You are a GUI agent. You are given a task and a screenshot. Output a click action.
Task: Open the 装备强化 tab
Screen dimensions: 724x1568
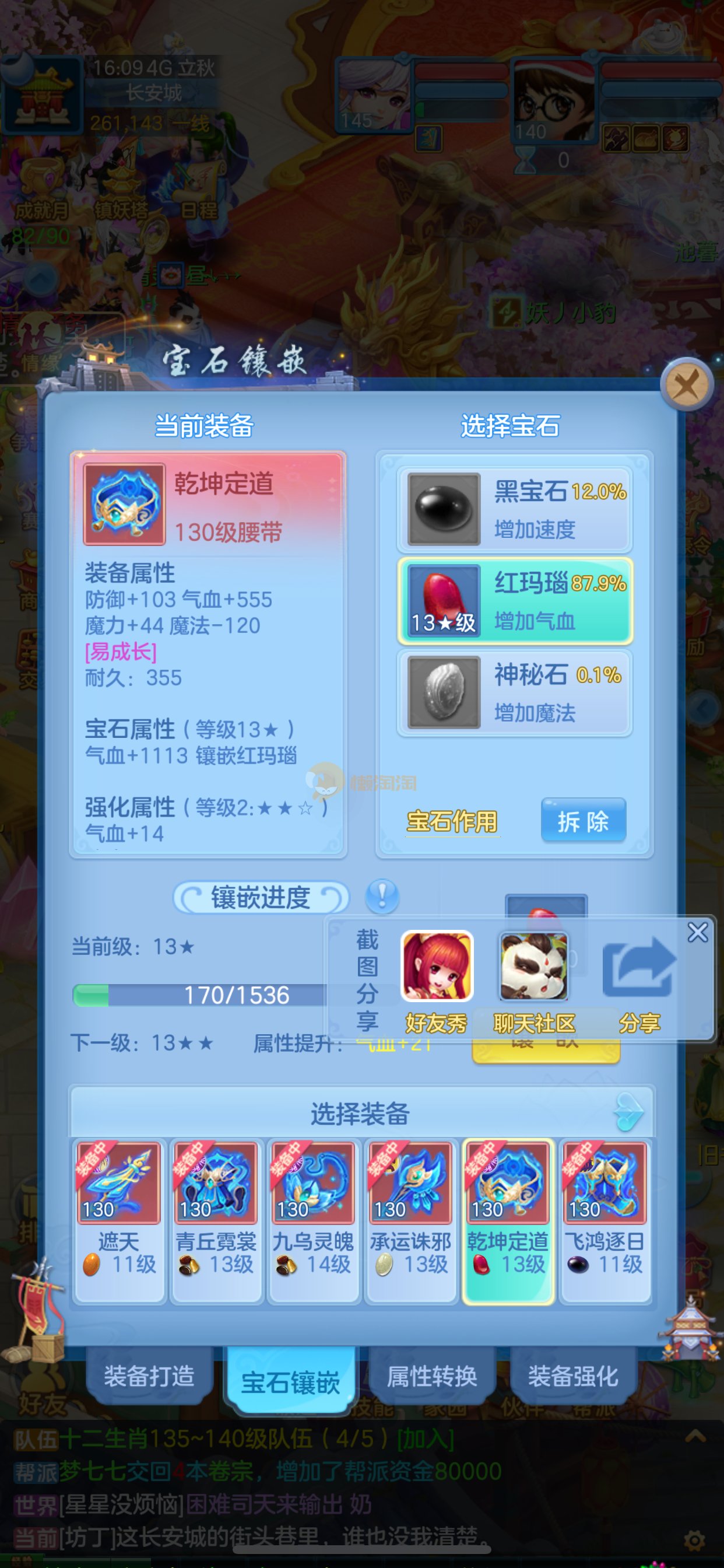(573, 1376)
